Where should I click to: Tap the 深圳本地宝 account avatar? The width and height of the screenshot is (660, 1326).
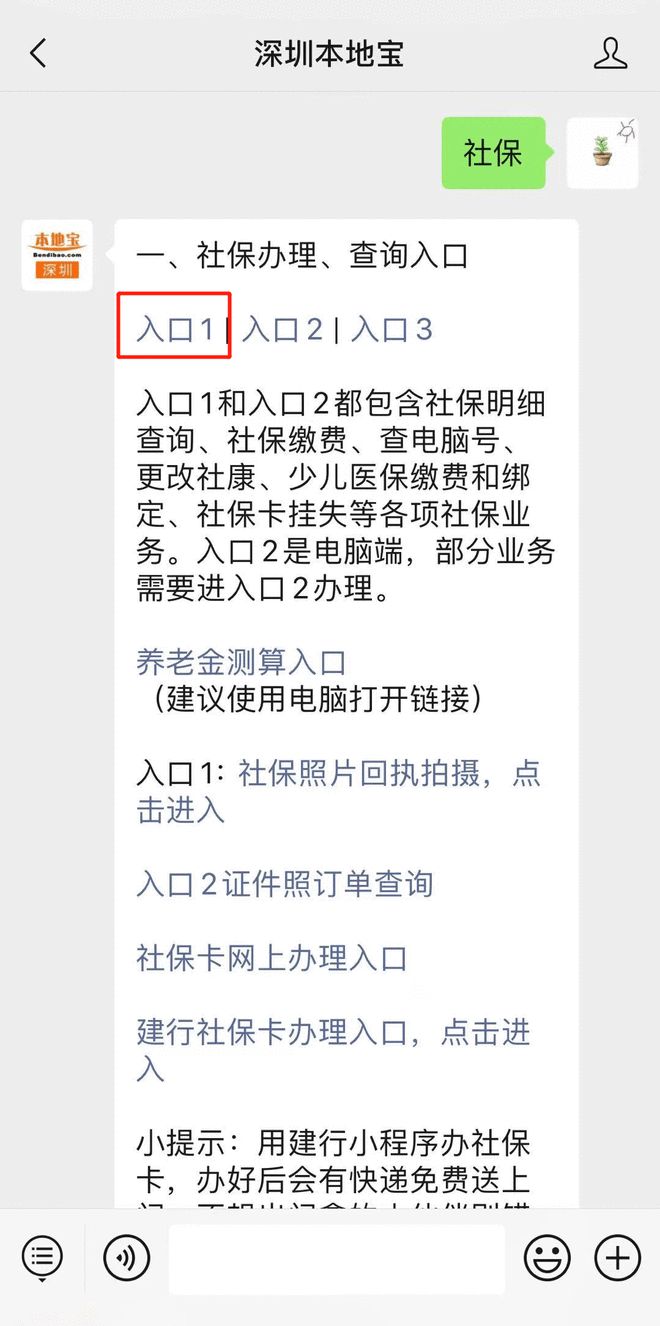click(57, 255)
